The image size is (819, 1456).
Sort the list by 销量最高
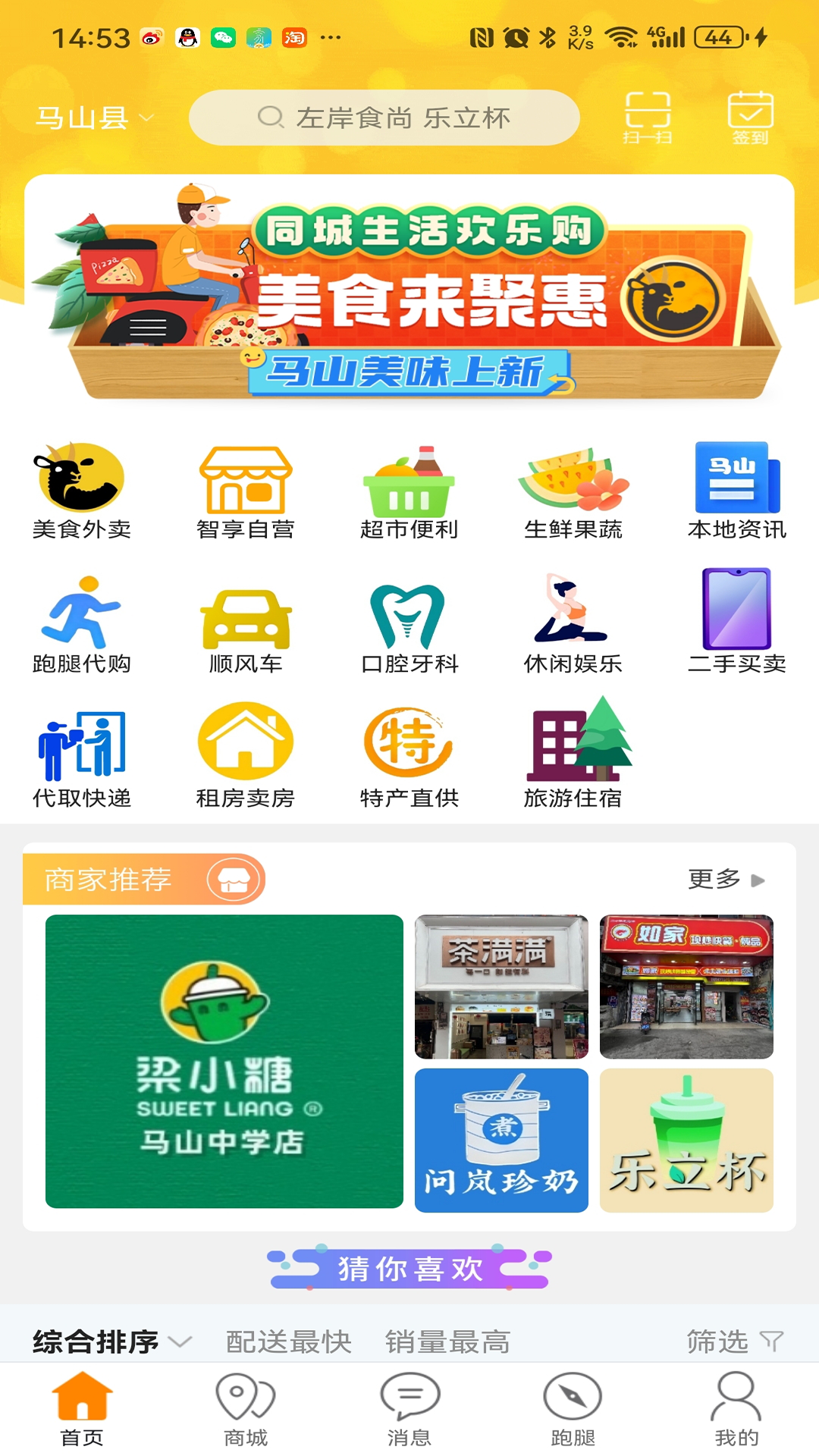point(447,1341)
